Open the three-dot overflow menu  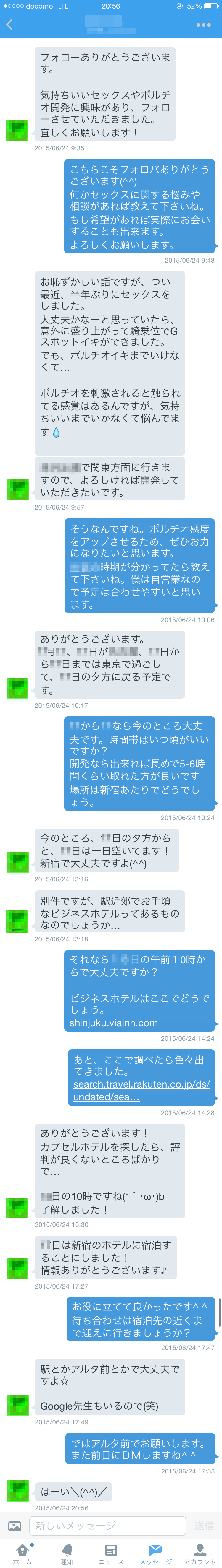pyautogui.click(x=203, y=25)
